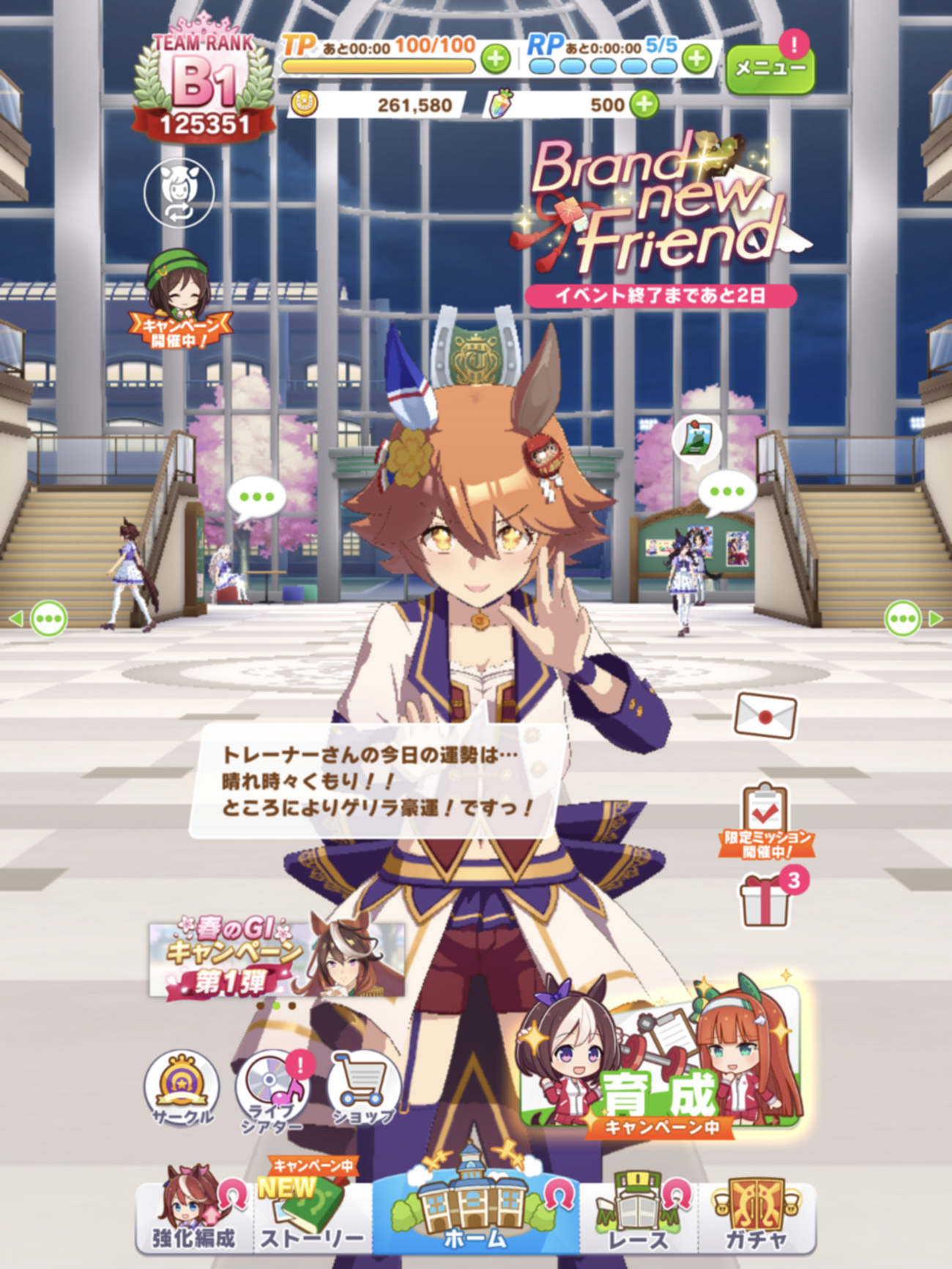The height and width of the screenshot is (1269, 952).
Task: Add more carrot jewels with plus button
Action: point(644,105)
